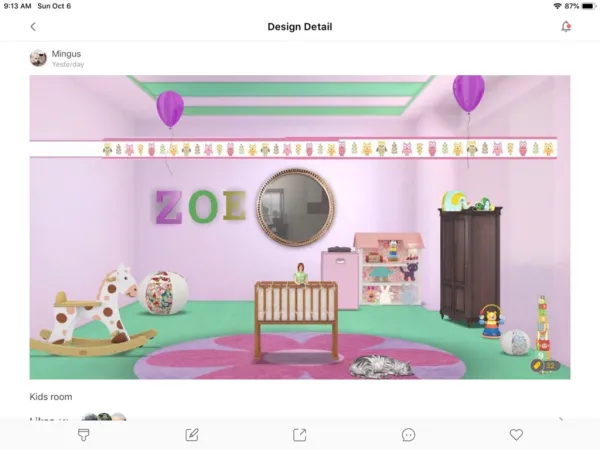This screenshot has height=450, width=600.
Task: Open the Kids room design image
Action: tap(300, 227)
